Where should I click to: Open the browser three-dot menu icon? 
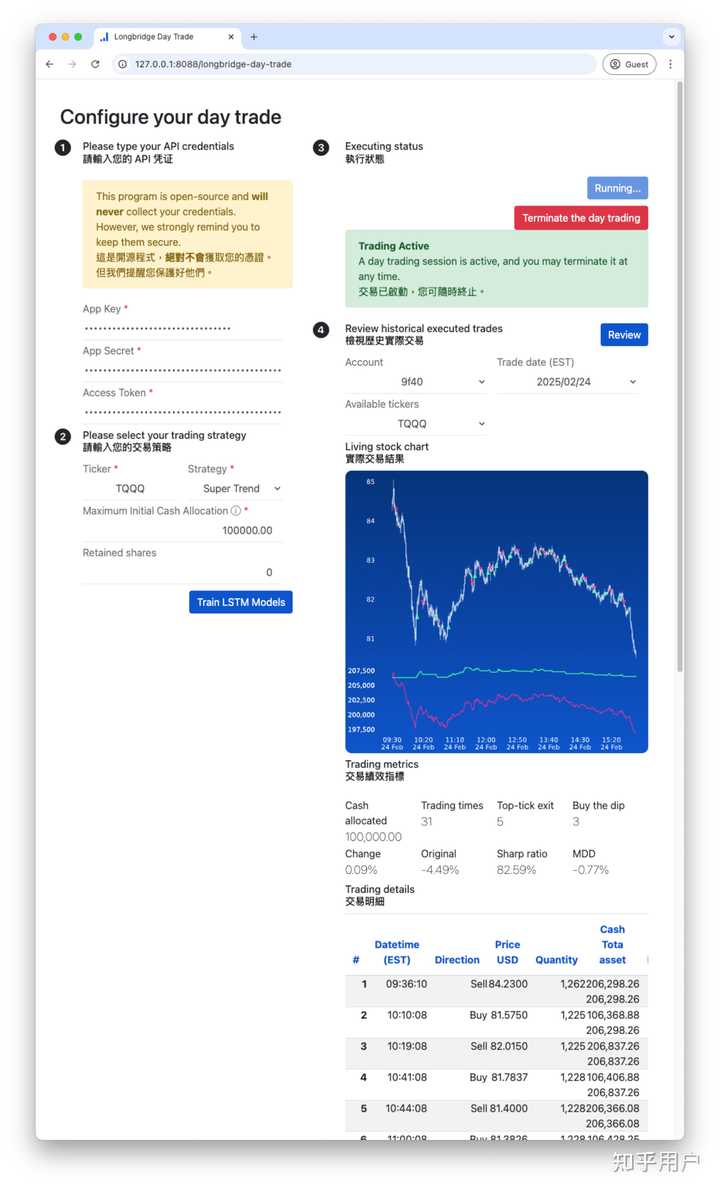[x=670, y=63]
